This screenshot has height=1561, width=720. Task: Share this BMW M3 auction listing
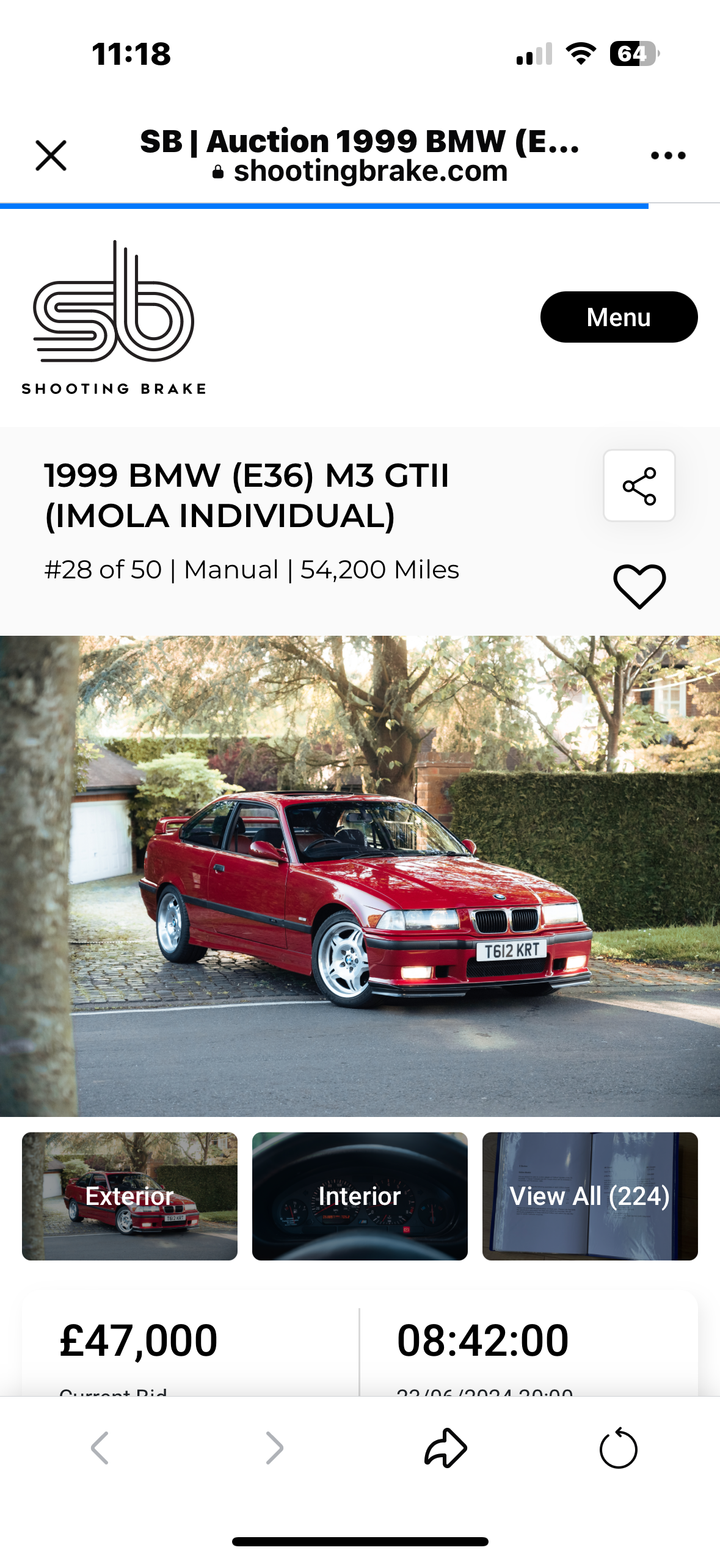(639, 486)
